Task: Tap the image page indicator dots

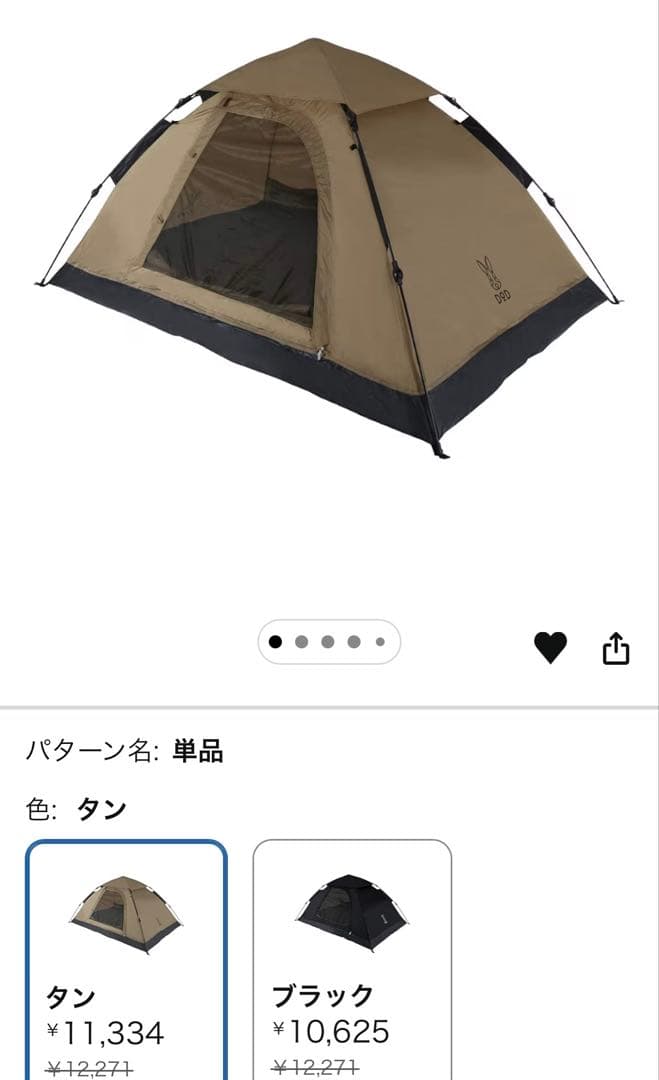Action: pos(329,642)
